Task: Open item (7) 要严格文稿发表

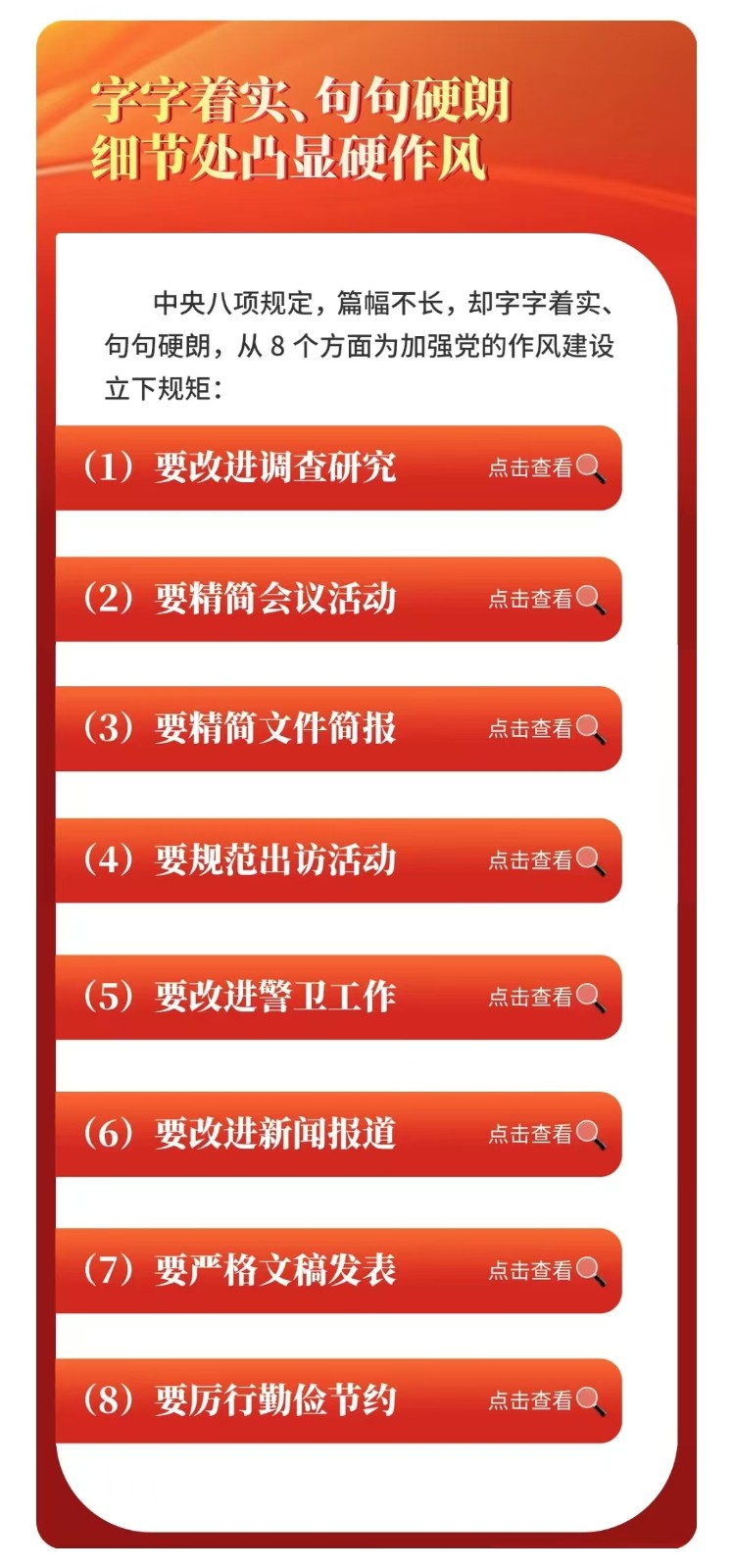Action: [x=338, y=1270]
